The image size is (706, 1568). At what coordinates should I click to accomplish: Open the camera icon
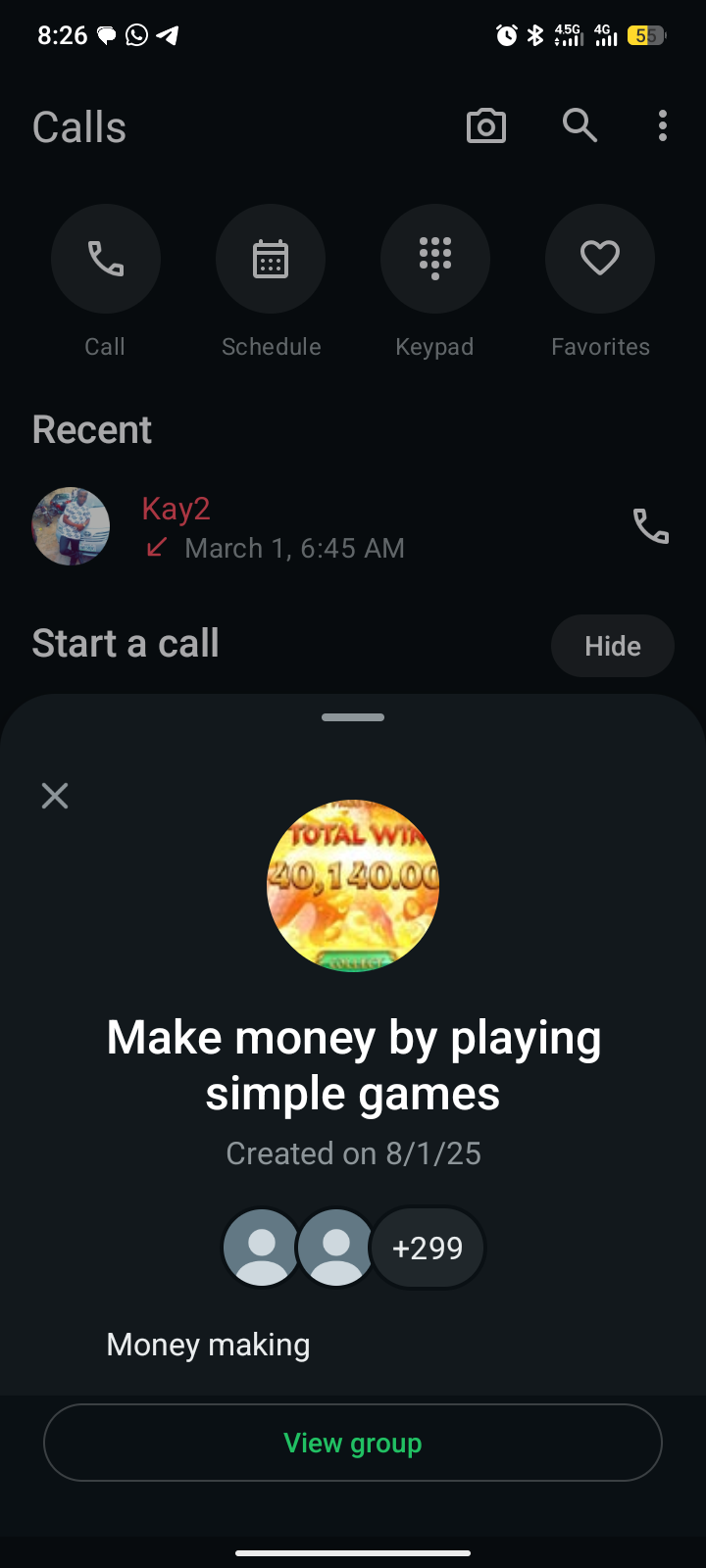[486, 126]
